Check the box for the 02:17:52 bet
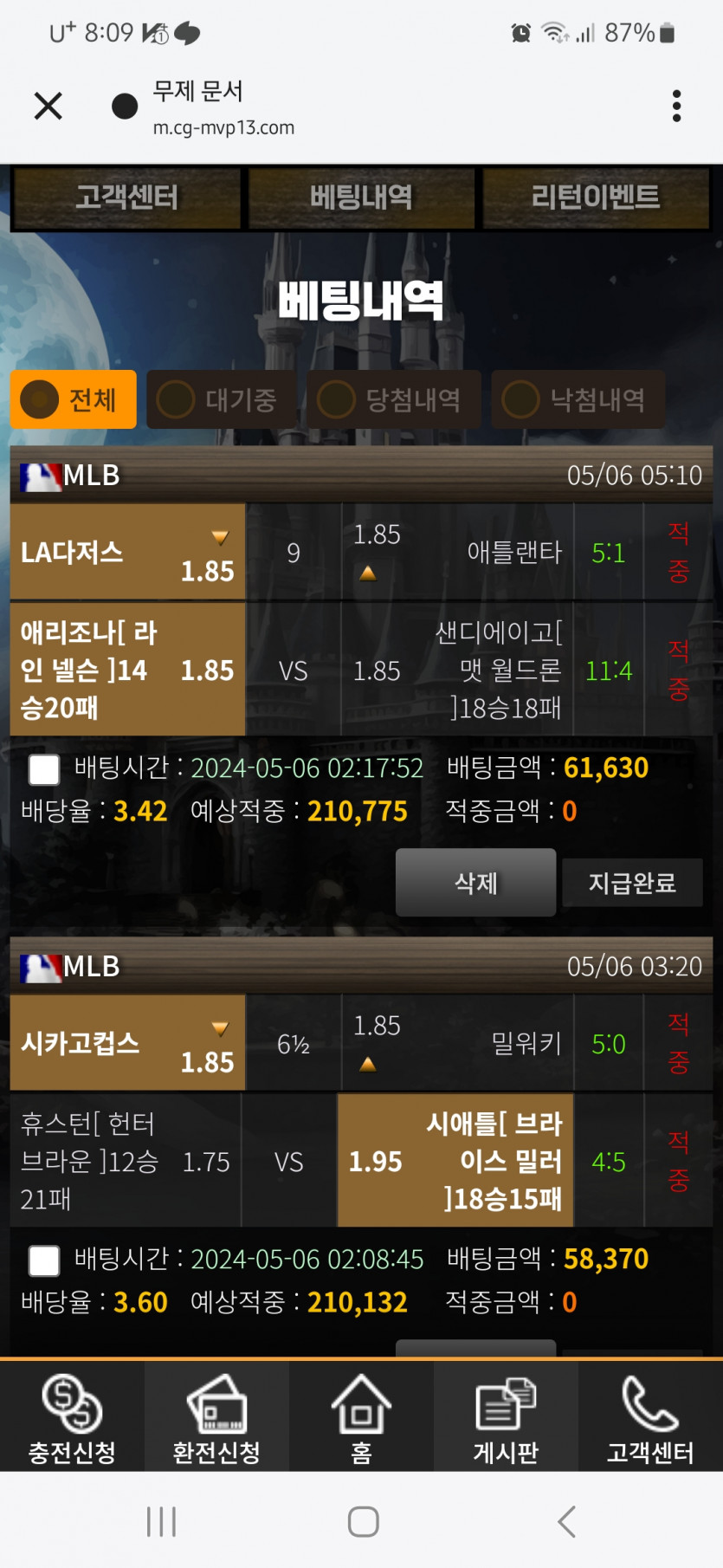Image resolution: width=723 pixels, height=1568 pixels. [x=44, y=768]
